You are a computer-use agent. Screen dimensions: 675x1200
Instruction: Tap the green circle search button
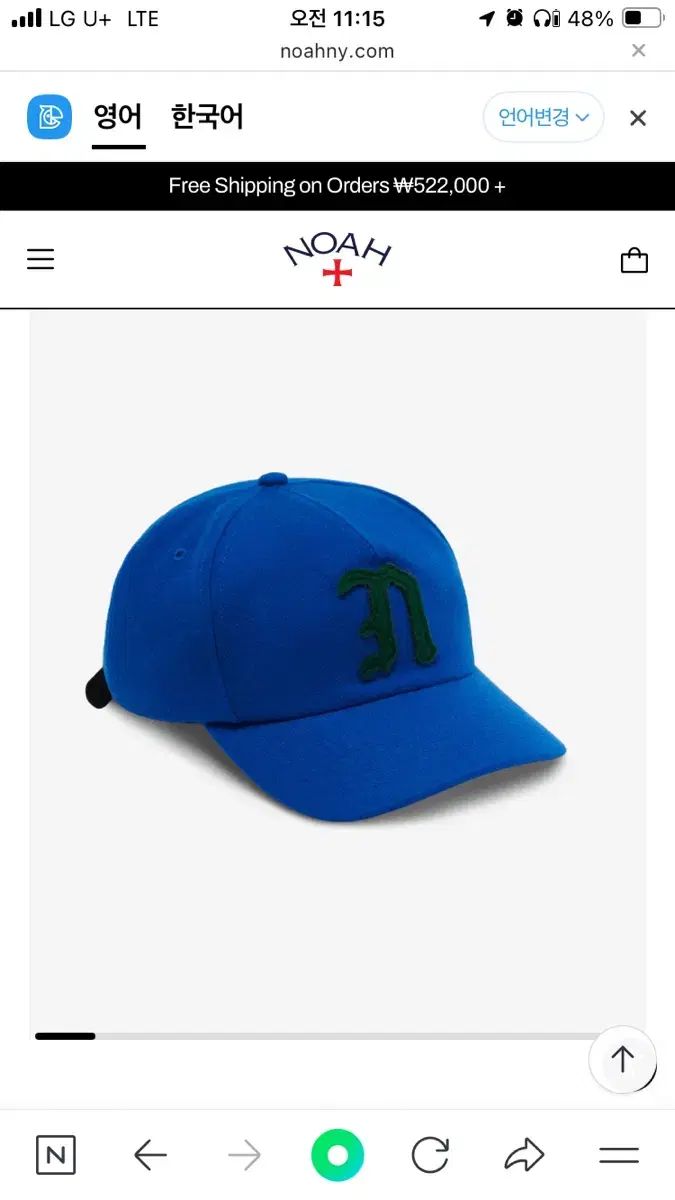(337, 1156)
